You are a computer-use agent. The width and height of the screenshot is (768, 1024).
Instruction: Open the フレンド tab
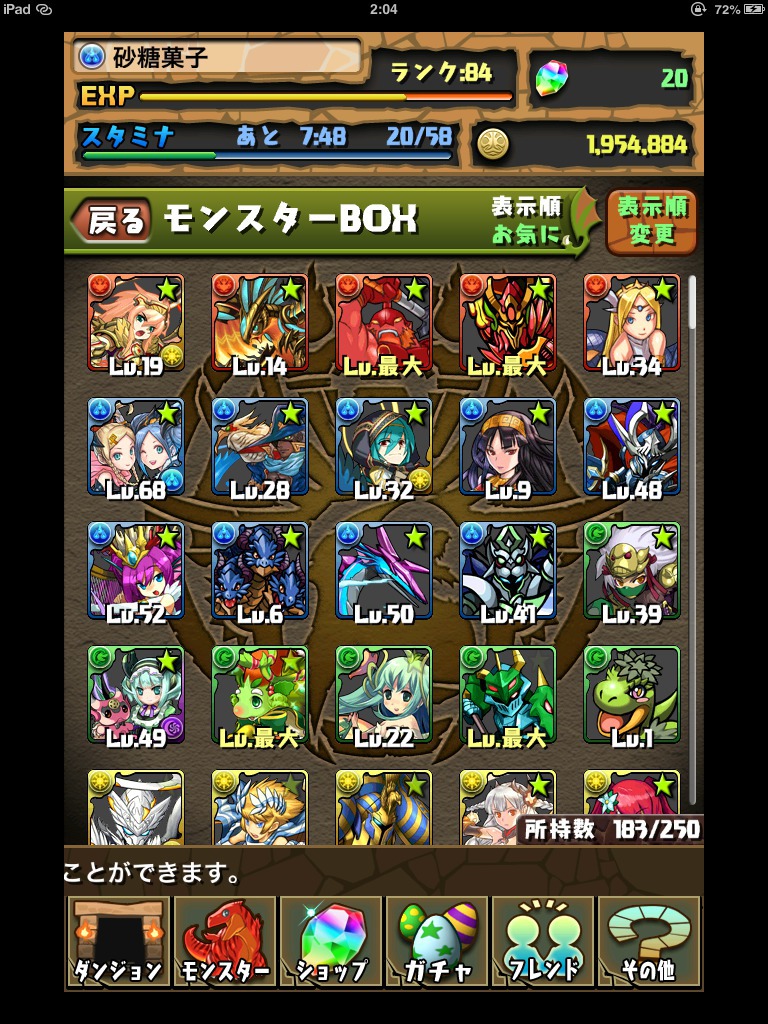543,941
